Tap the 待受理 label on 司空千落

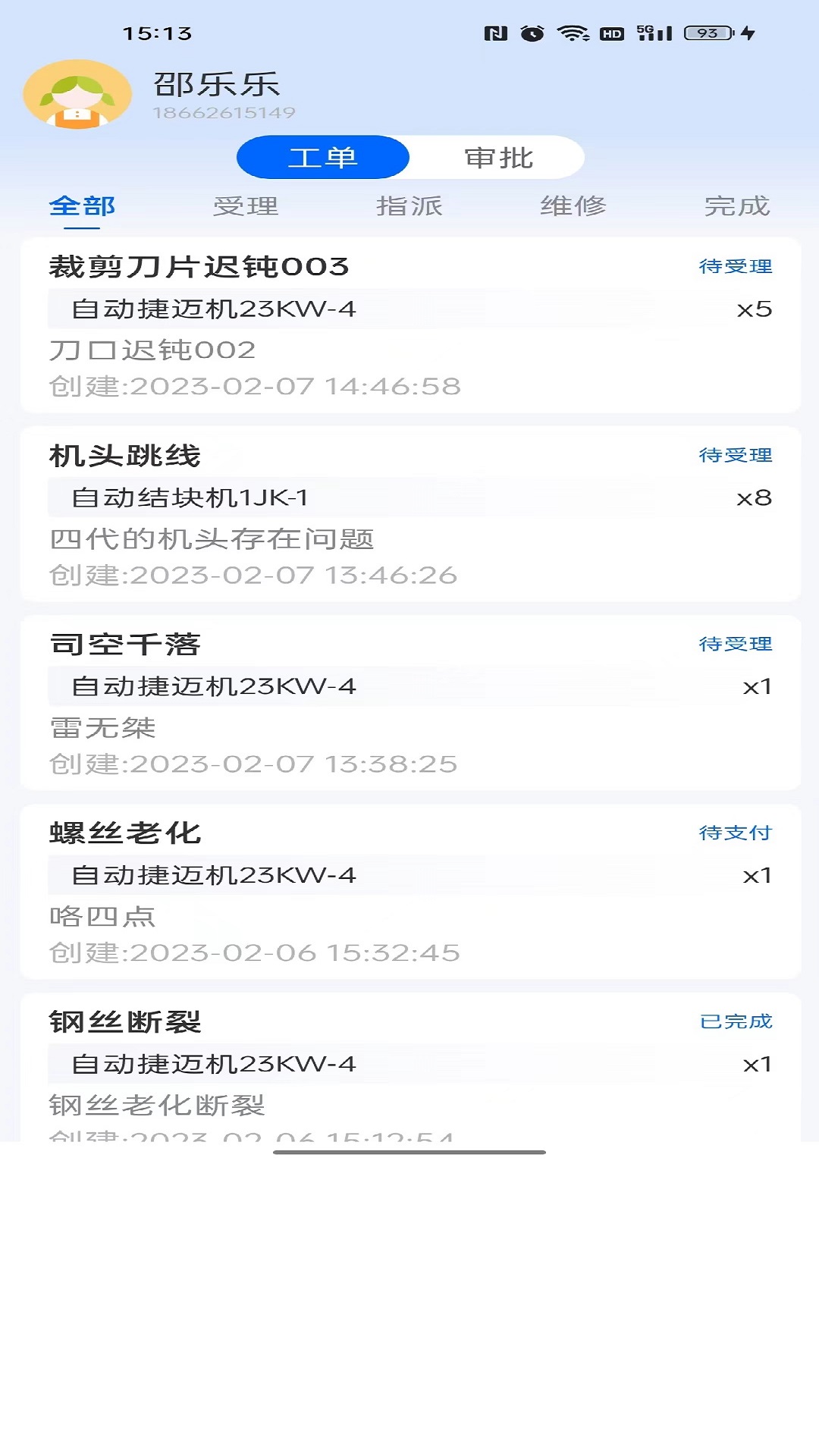pos(735,645)
